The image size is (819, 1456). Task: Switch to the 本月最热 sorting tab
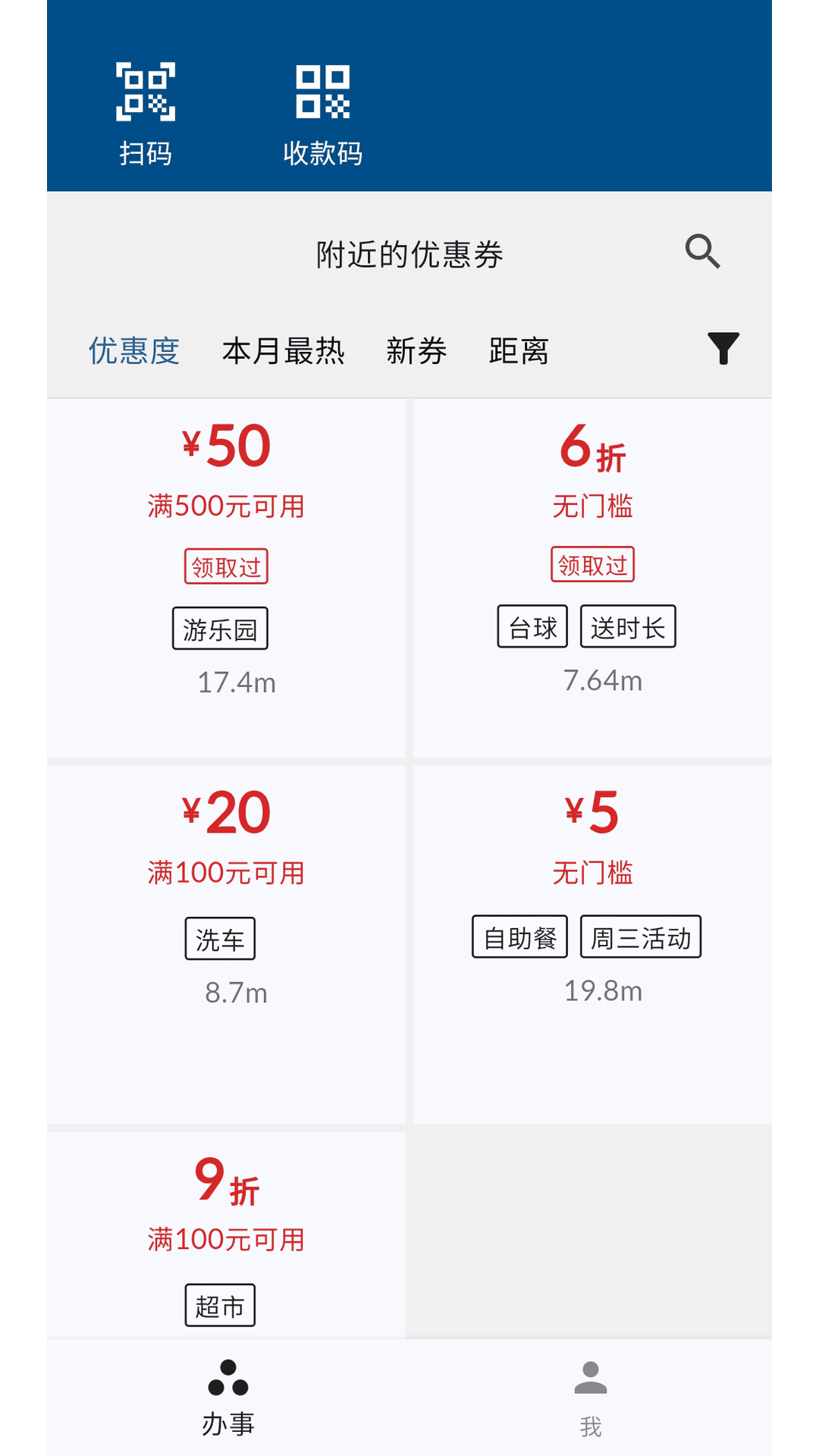pyautogui.click(x=284, y=351)
